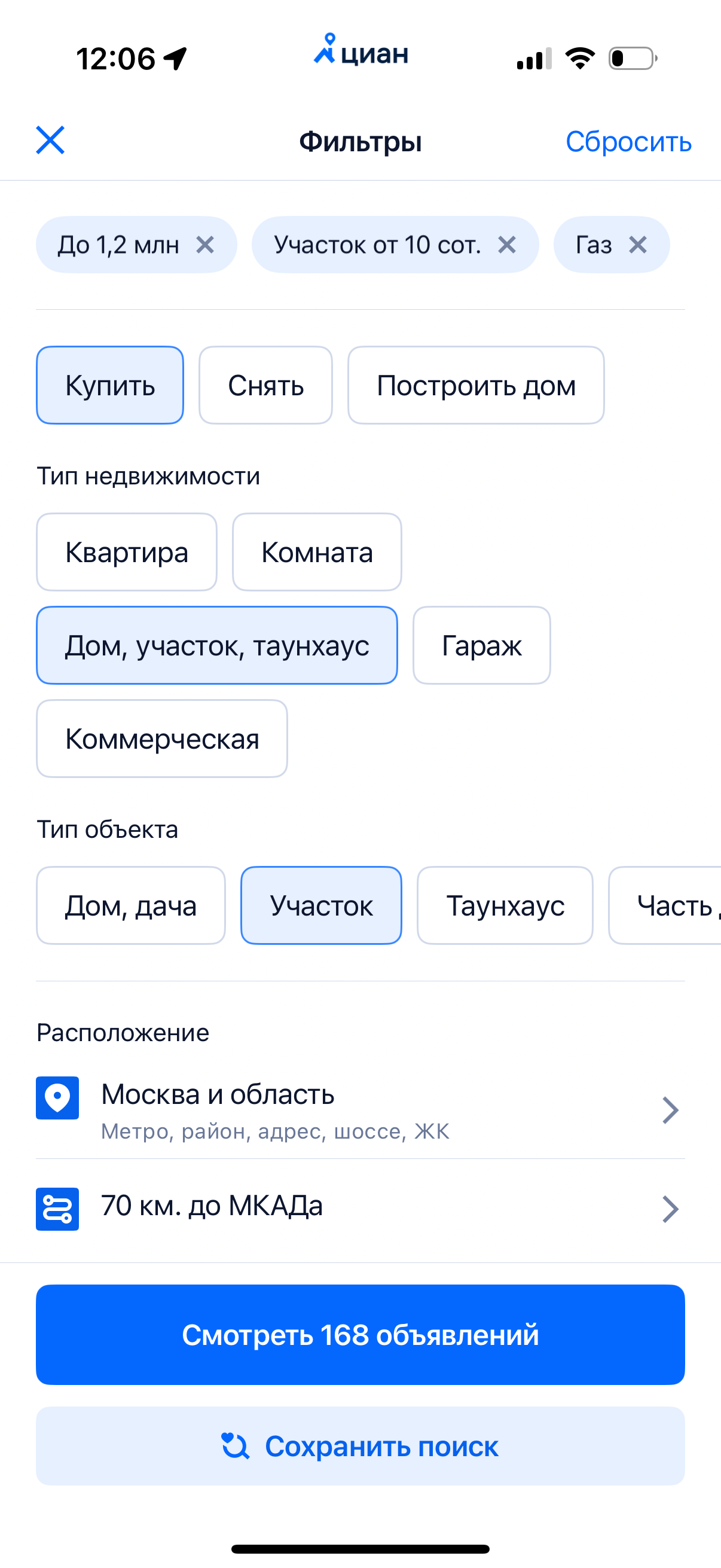Tap Дом, участок, таунхаус property type
The width and height of the screenshot is (721, 1568).
click(x=216, y=645)
